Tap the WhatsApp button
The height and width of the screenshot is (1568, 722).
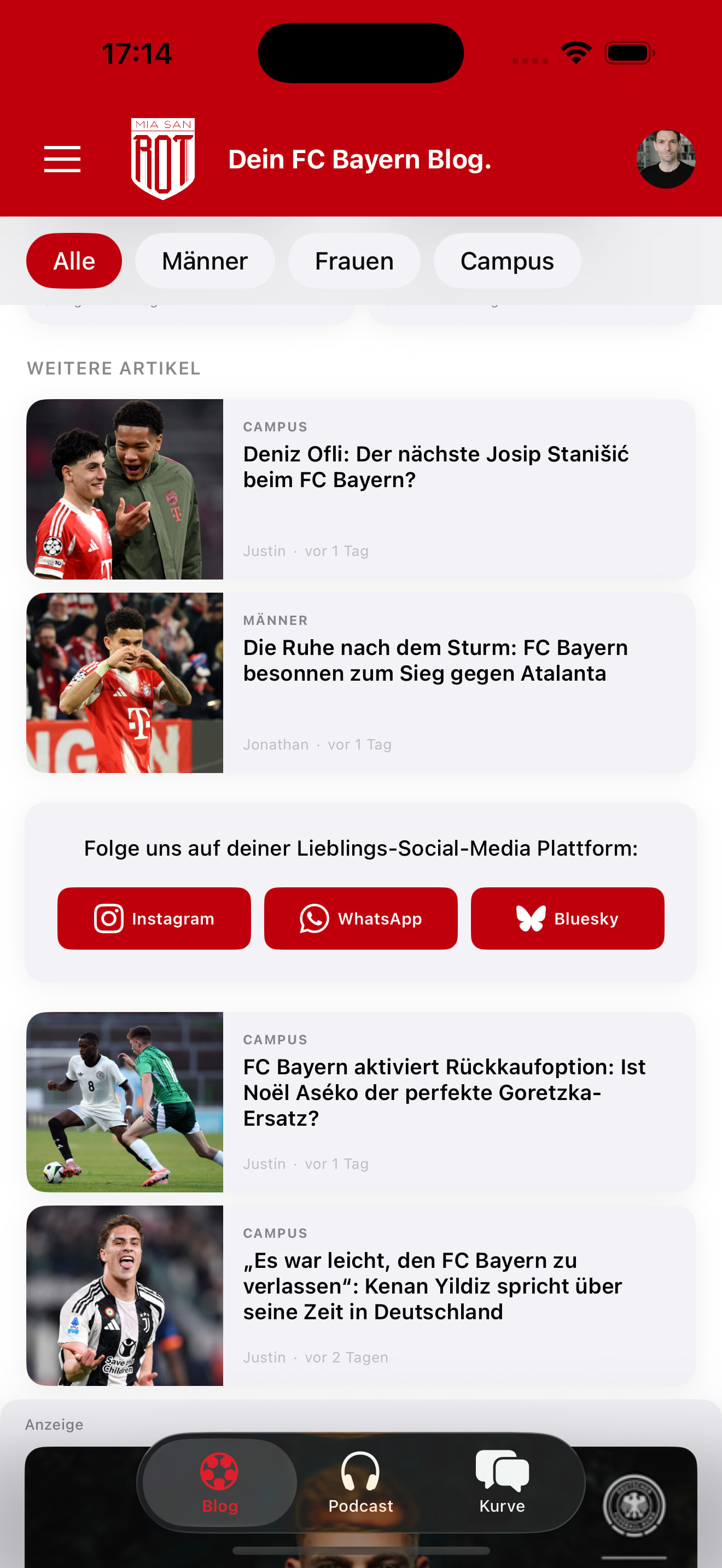pos(361,918)
